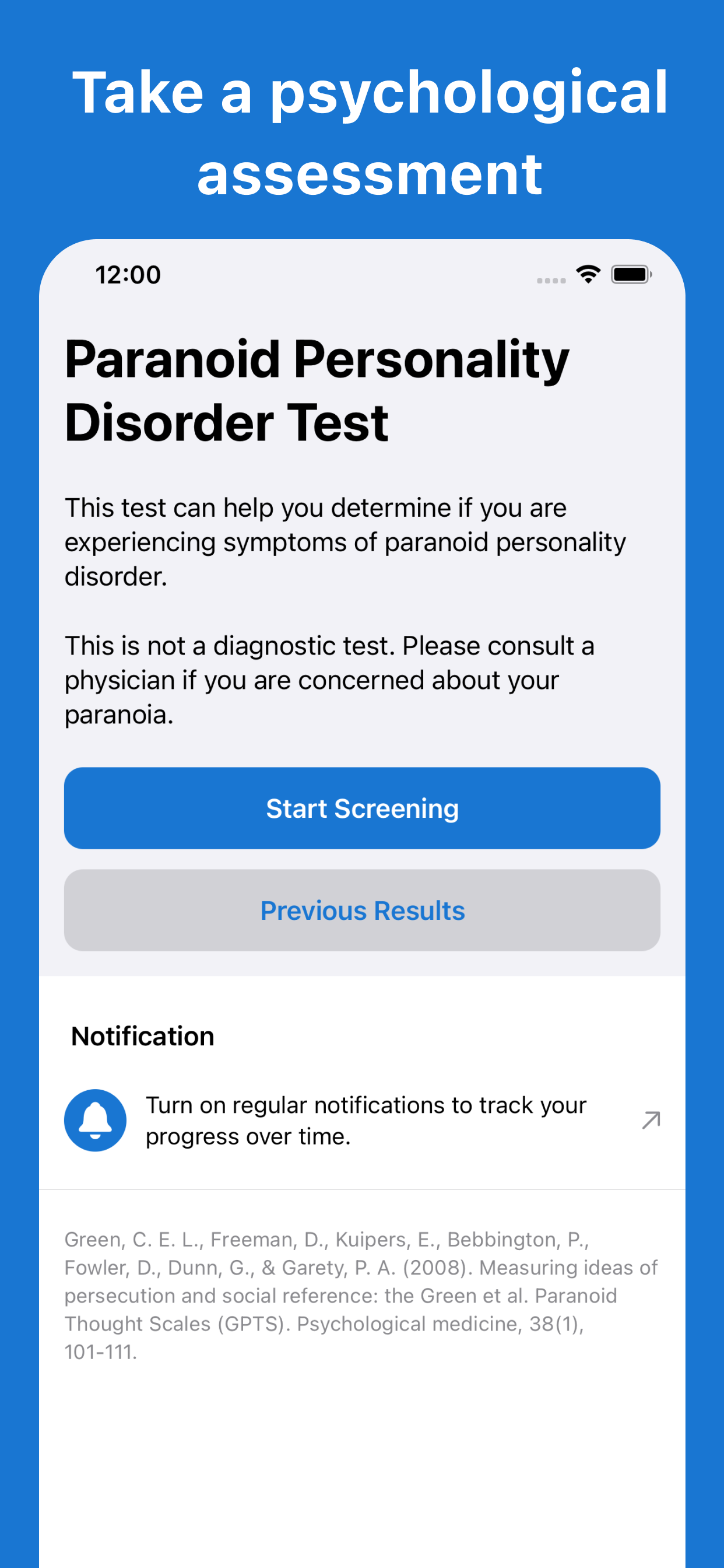Open the Previous Results panel
The width and height of the screenshot is (724, 1568).
362,910
